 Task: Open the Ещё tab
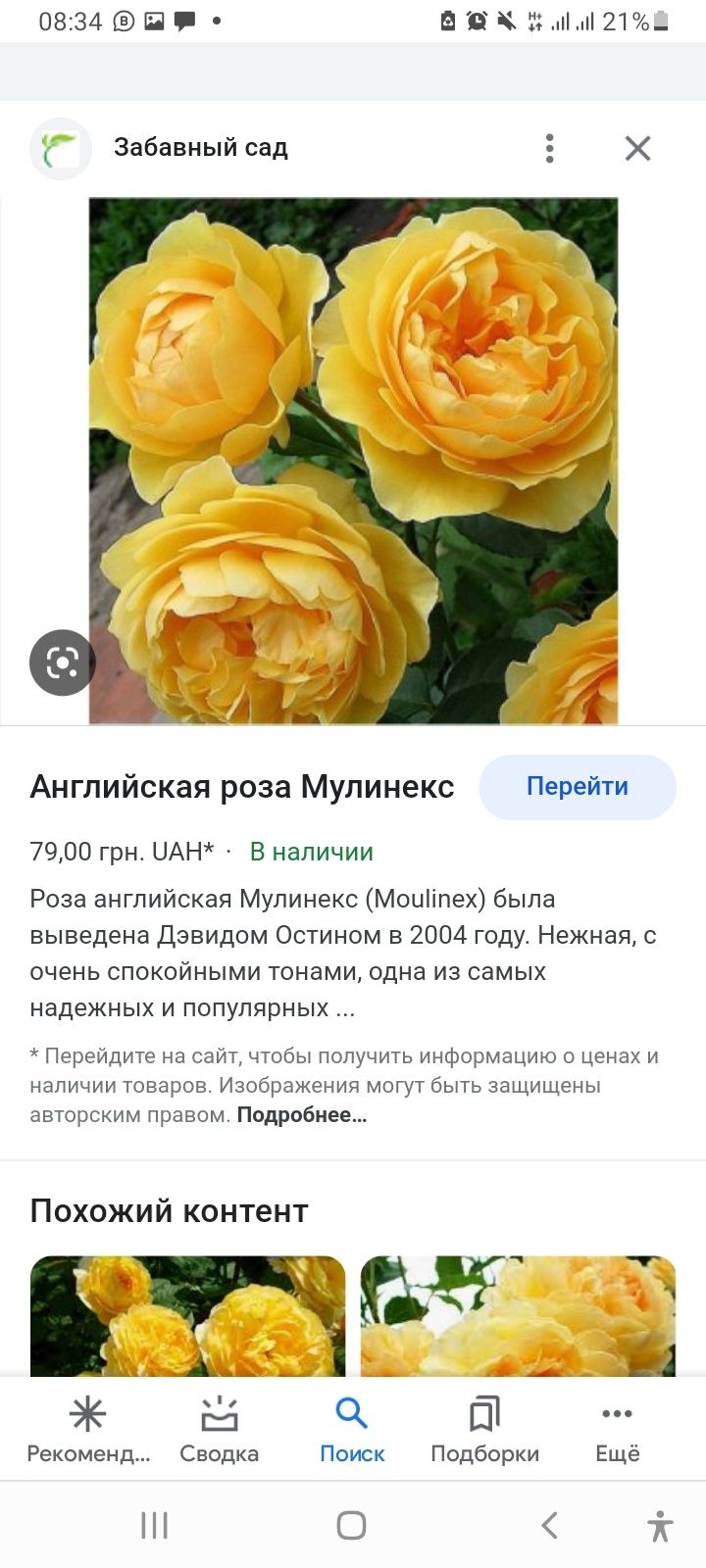point(617,1431)
